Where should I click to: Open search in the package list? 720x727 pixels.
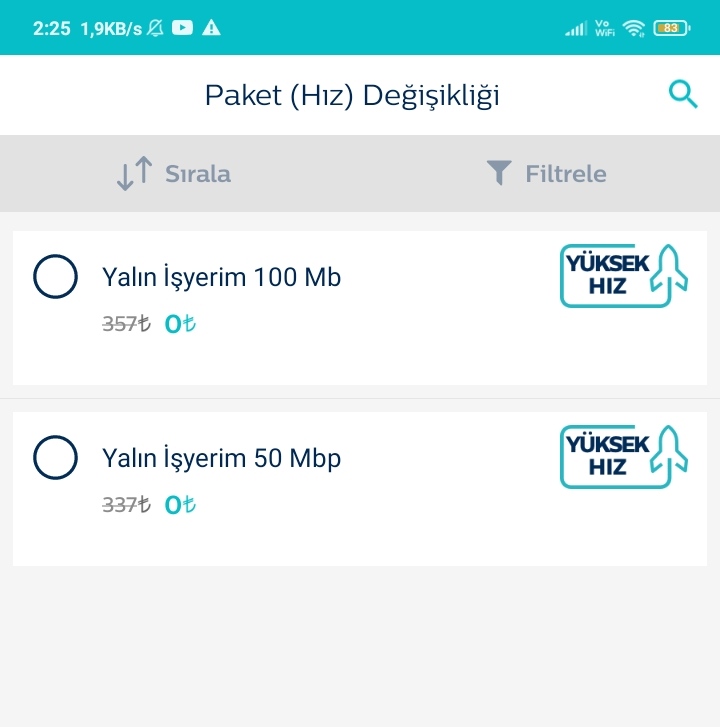(x=682, y=95)
